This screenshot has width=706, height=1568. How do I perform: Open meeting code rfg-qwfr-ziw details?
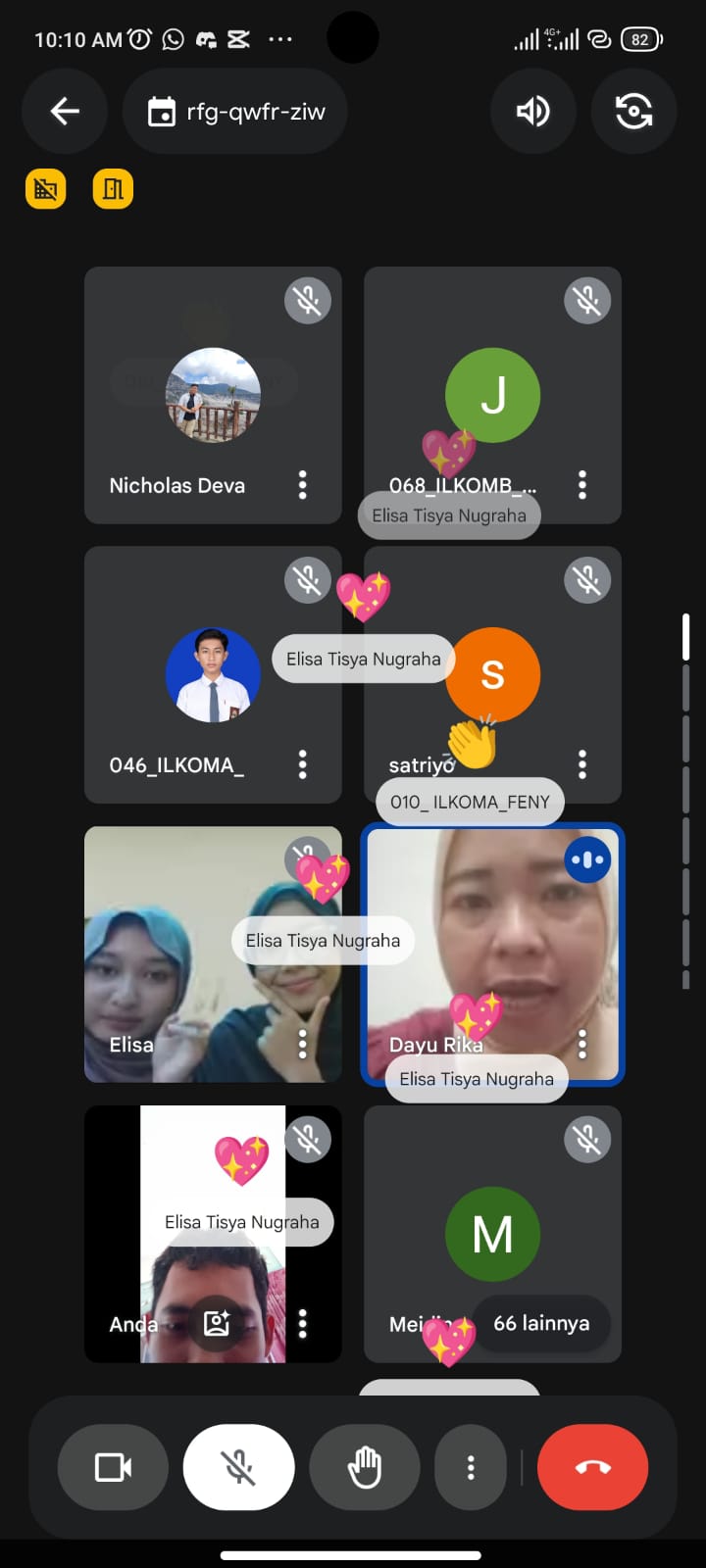click(x=235, y=112)
